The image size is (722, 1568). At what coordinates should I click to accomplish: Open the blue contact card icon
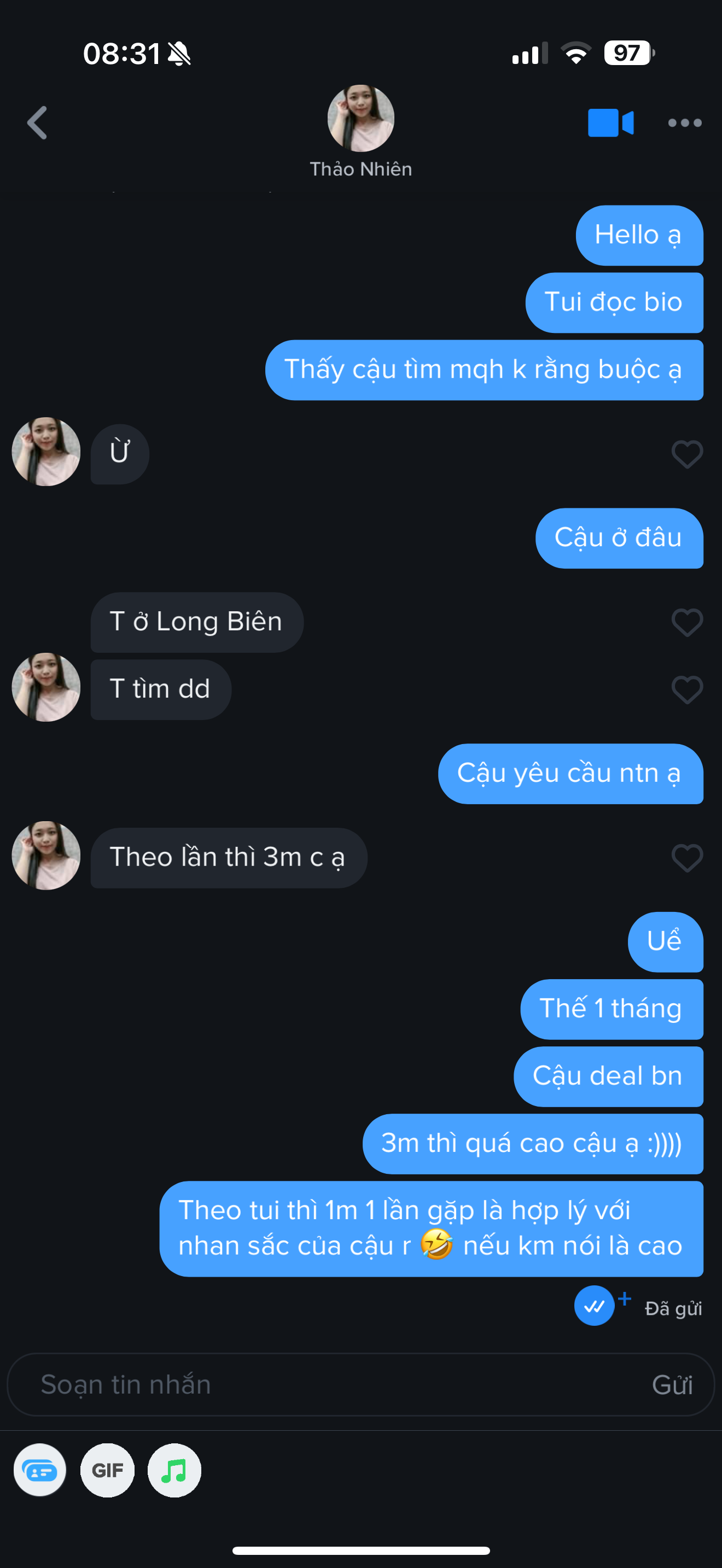coord(40,1470)
